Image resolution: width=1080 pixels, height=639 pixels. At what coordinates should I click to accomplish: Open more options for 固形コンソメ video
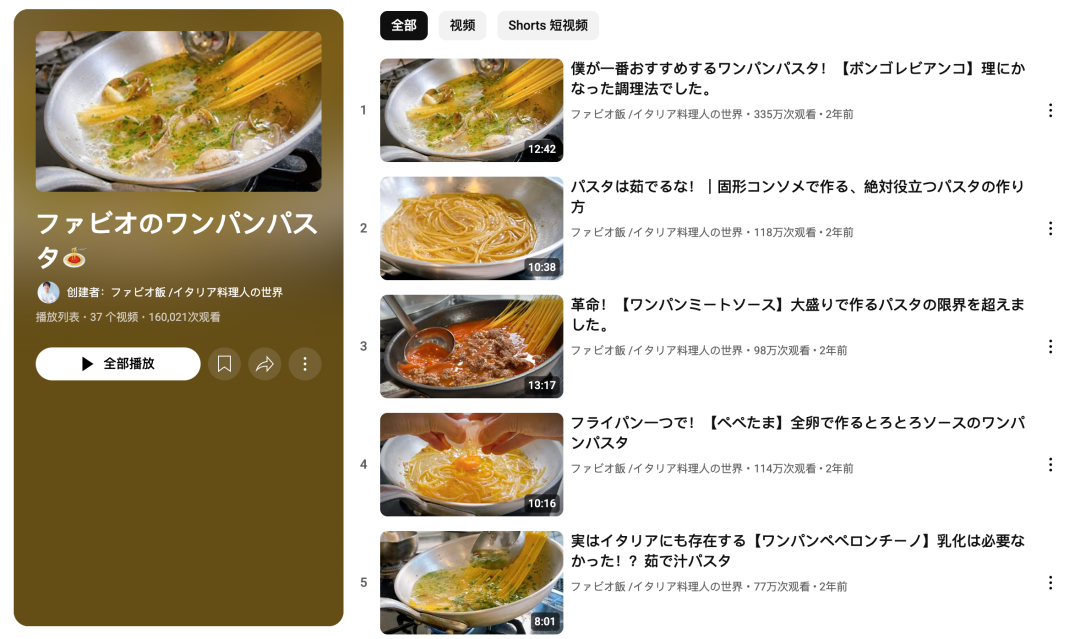[1050, 228]
